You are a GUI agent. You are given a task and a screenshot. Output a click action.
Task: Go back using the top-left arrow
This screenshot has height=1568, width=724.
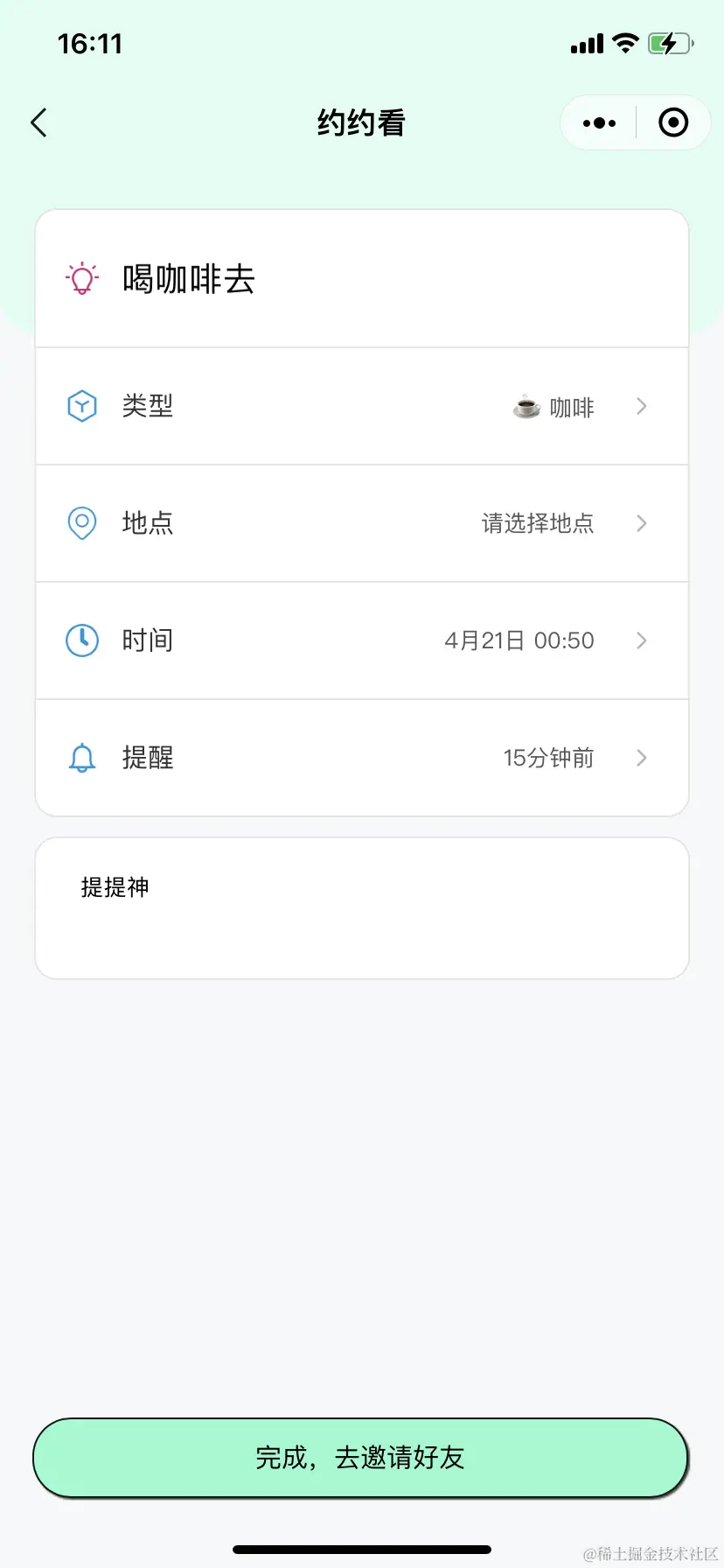pyautogui.click(x=39, y=123)
